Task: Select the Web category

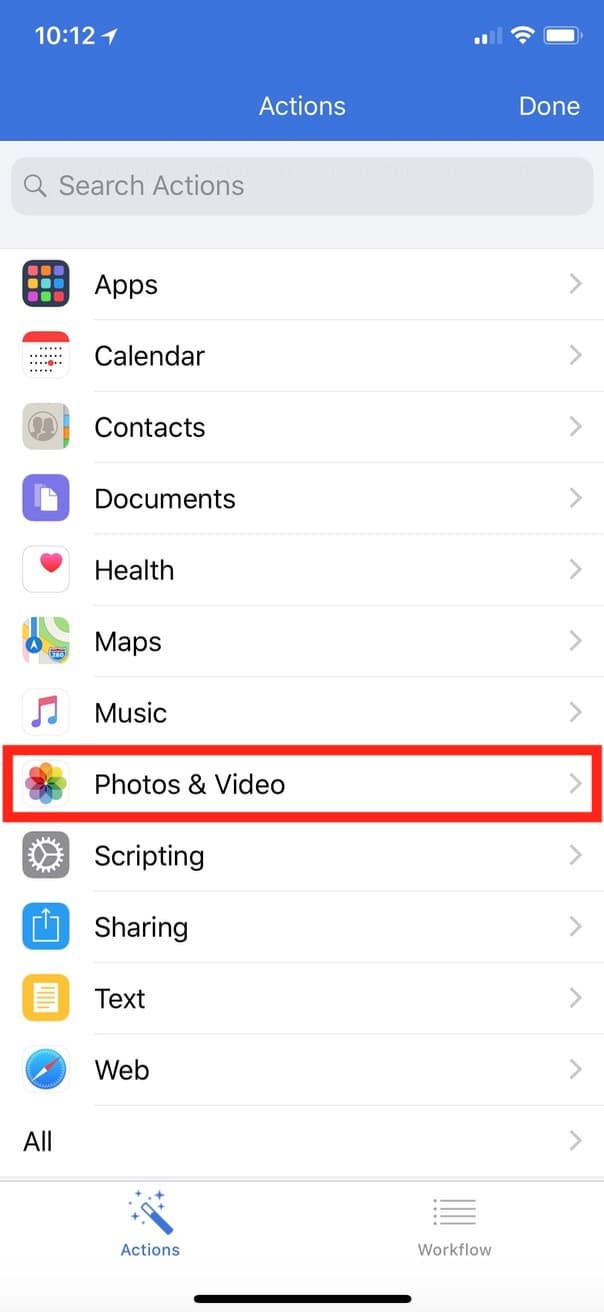Action: [x=300, y=1070]
